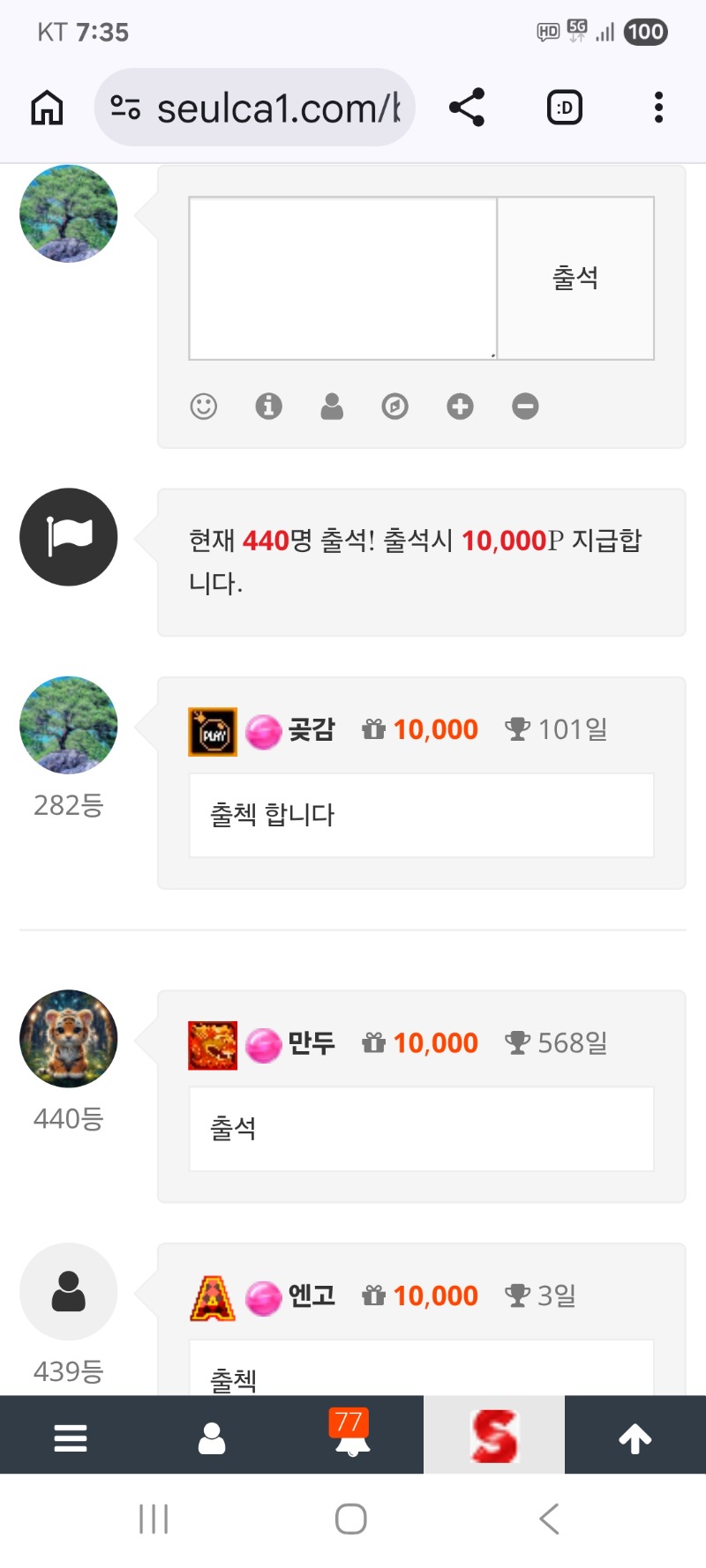Screen dimensions: 706x1568
Task: View 만두's tiger profile picture
Action: pyautogui.click(x=69, y=1039)
